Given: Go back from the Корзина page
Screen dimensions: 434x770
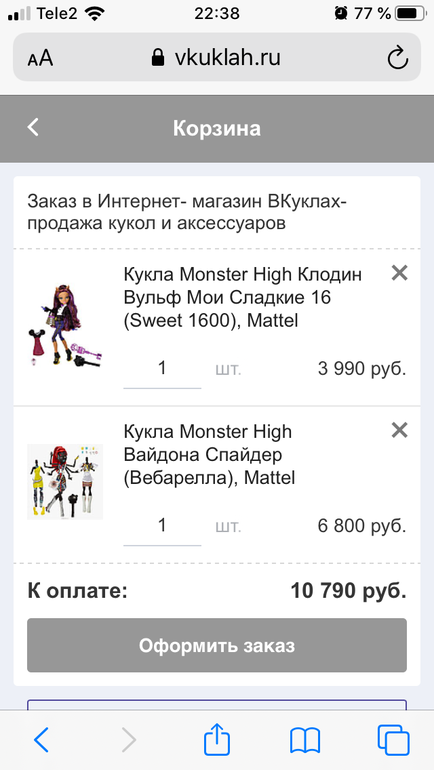Looking at the screenshot, I should 33,127.
